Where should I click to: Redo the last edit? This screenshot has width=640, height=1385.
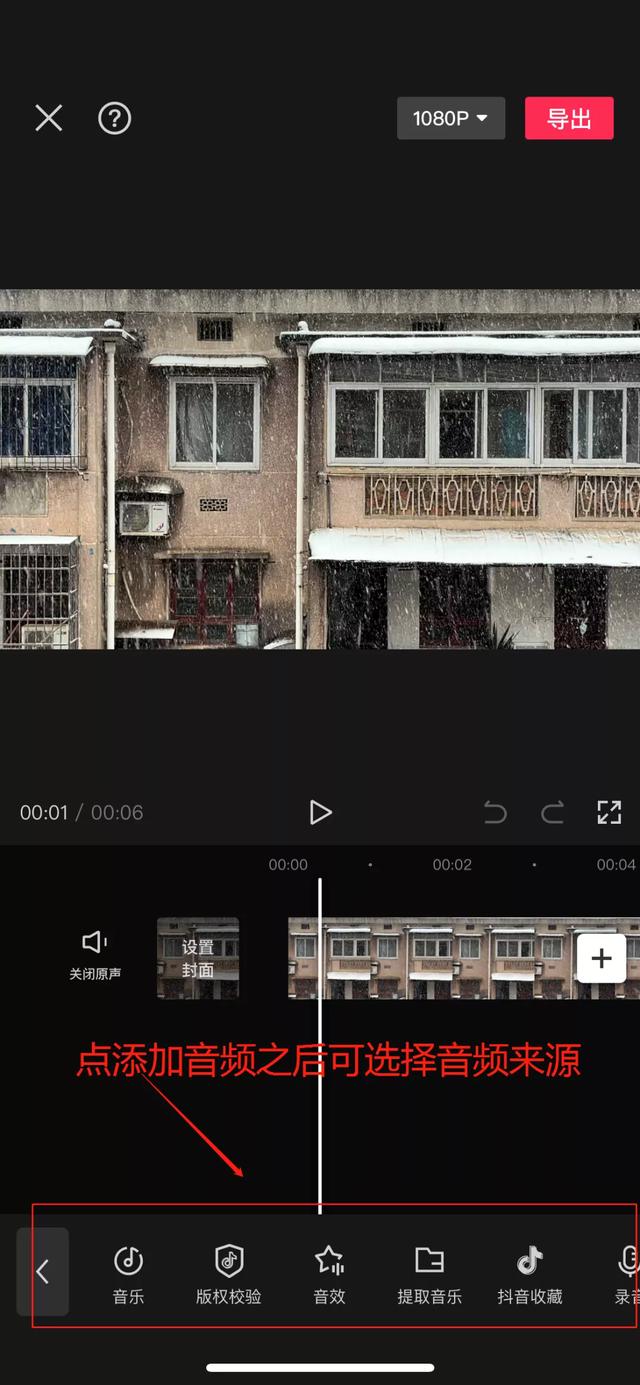552,812
